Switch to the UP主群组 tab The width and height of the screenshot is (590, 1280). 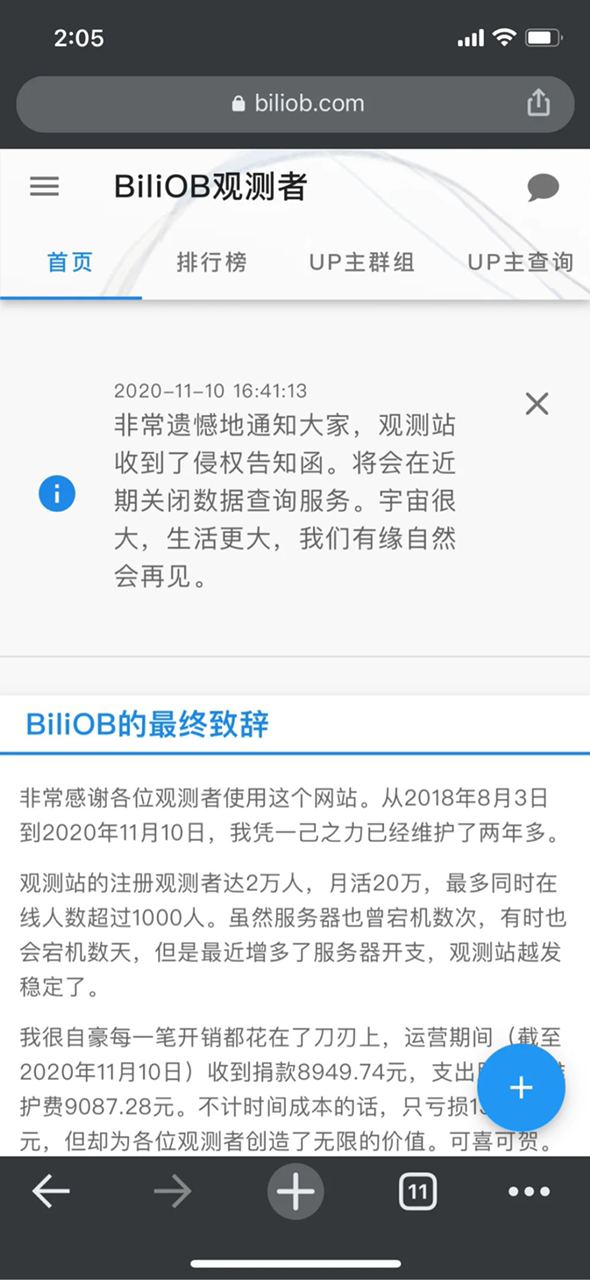tap(362, 262)
